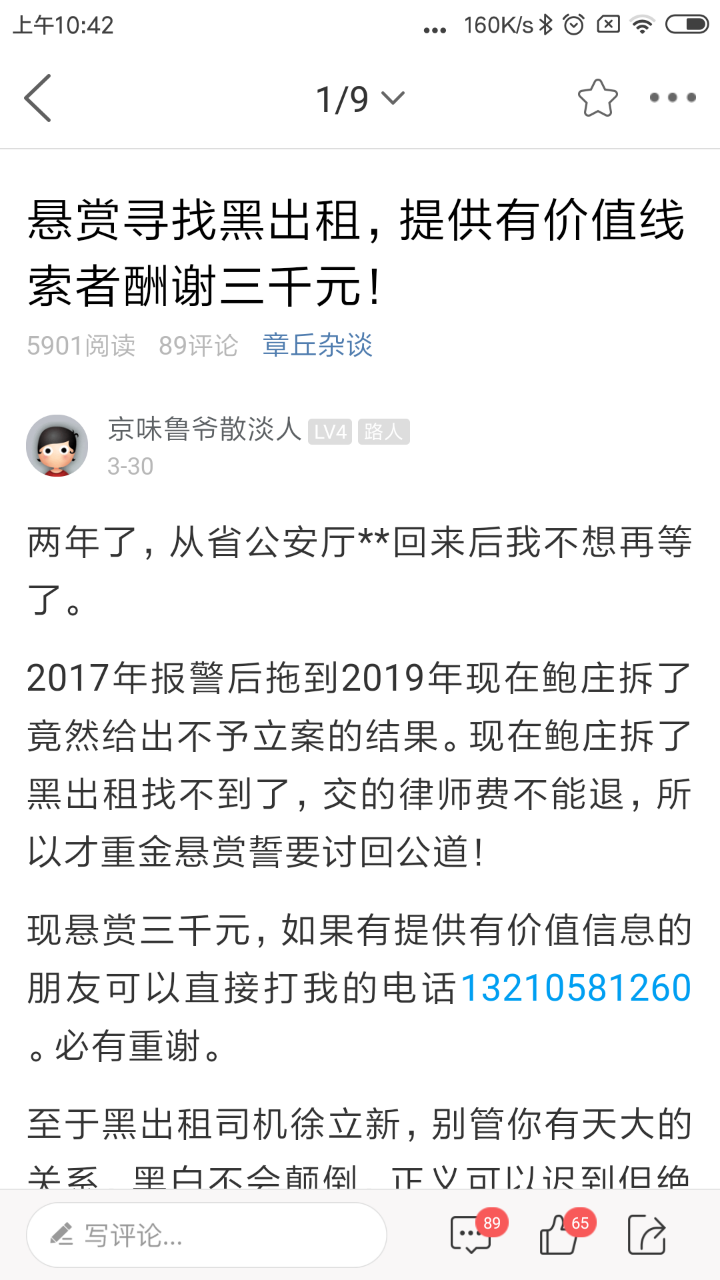Open the 1/9 page selector dropdown
Screen dimensions: 720x1280
360,98
